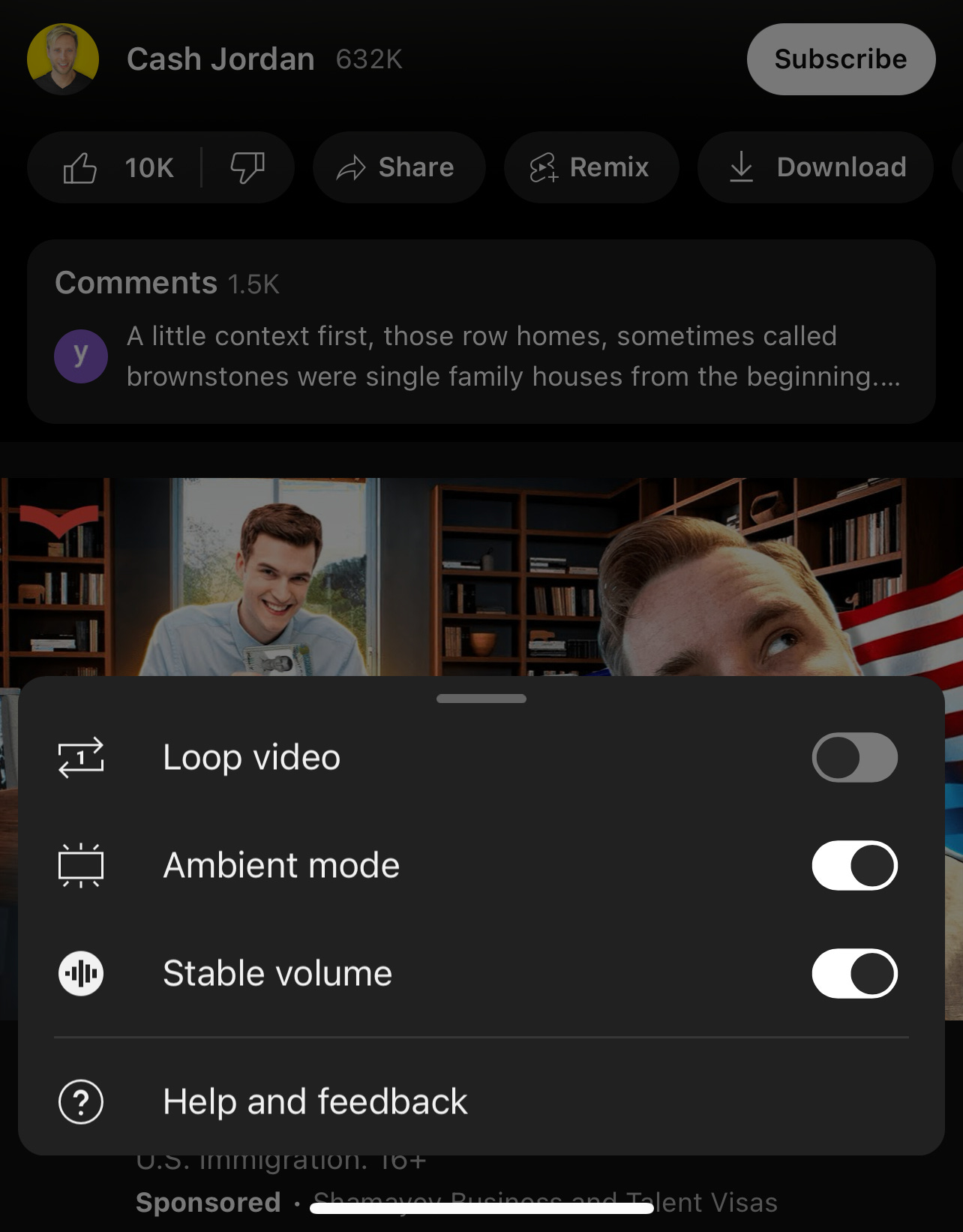Share this video

coord(398,167)
